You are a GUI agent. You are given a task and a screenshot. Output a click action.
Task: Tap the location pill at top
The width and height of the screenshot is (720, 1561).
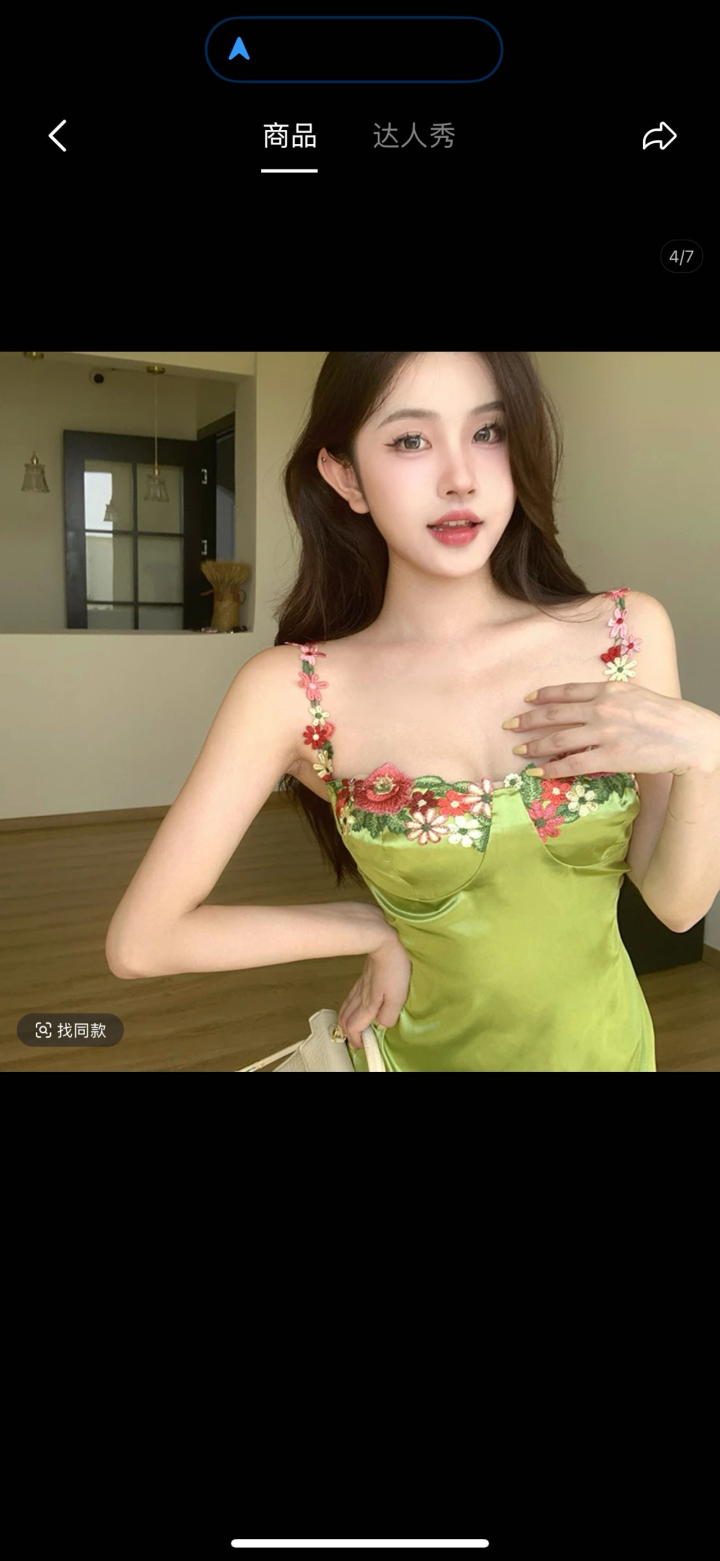[353, 49]
